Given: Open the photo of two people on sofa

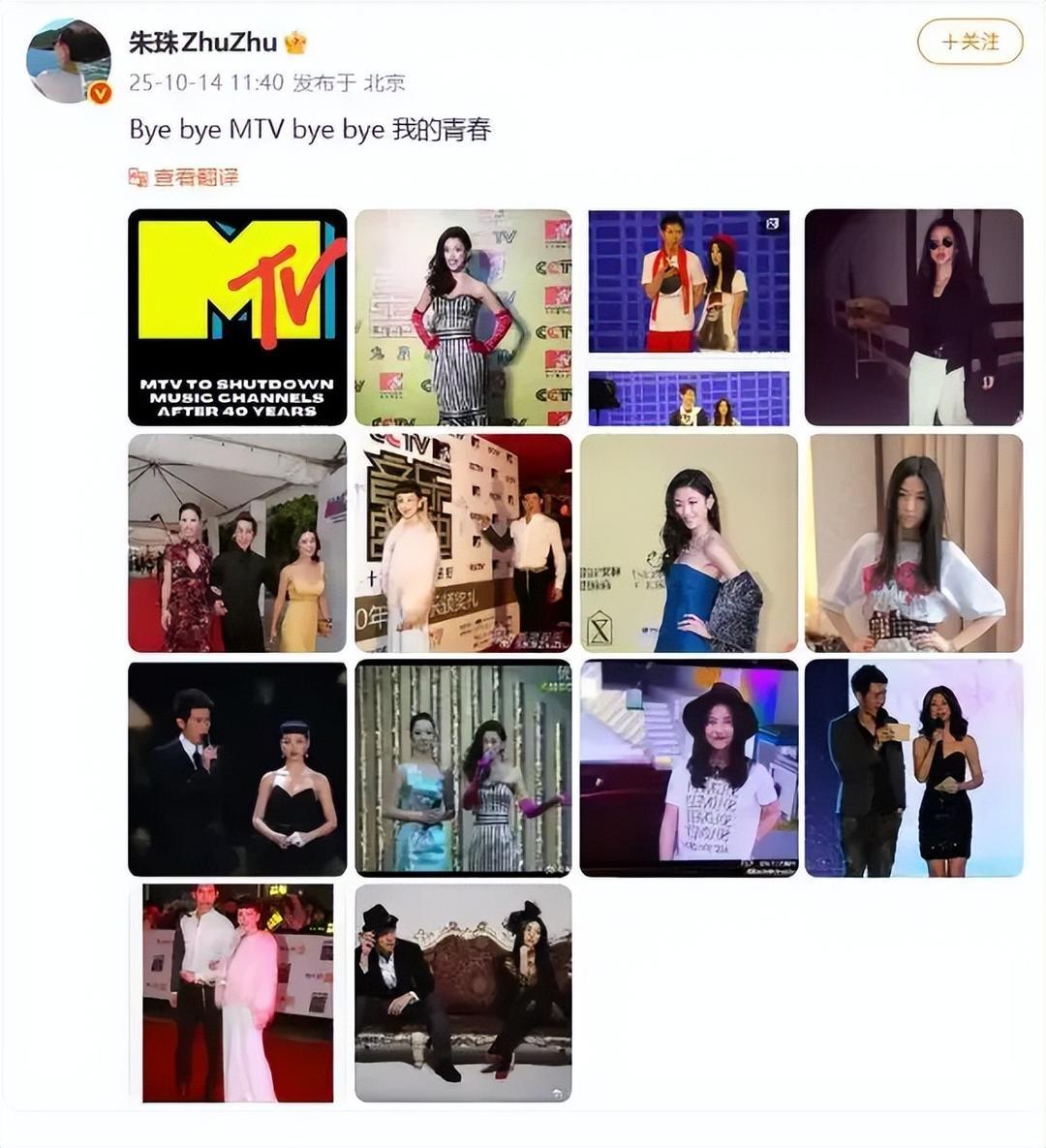Looking at the screenshot, I should 463,992.
